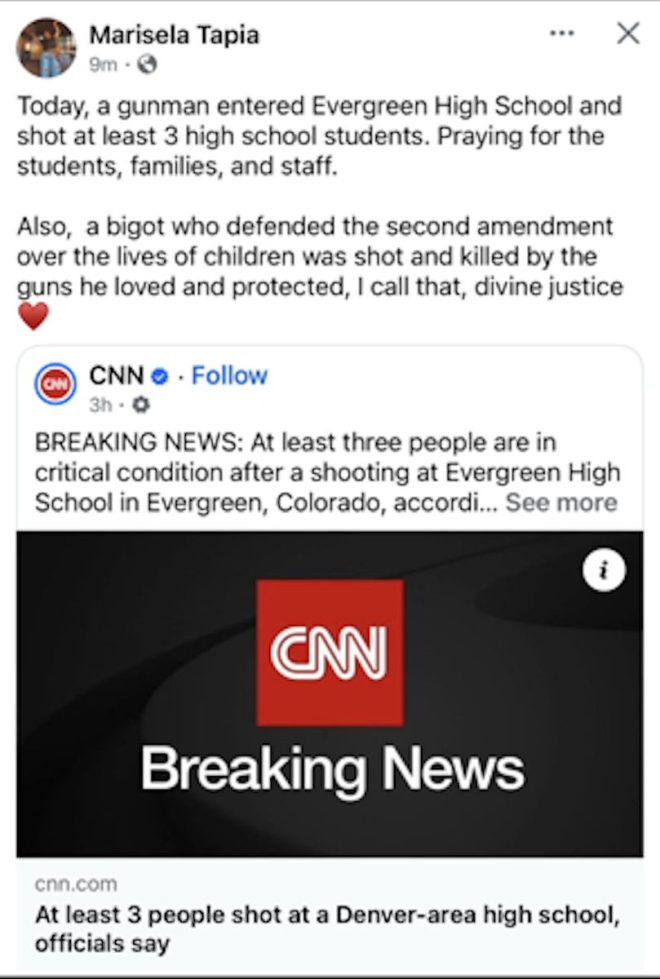660x979 pixels.
Task: Open the CNN page by name
Action: pyautogui.click(x=116, y=376)
